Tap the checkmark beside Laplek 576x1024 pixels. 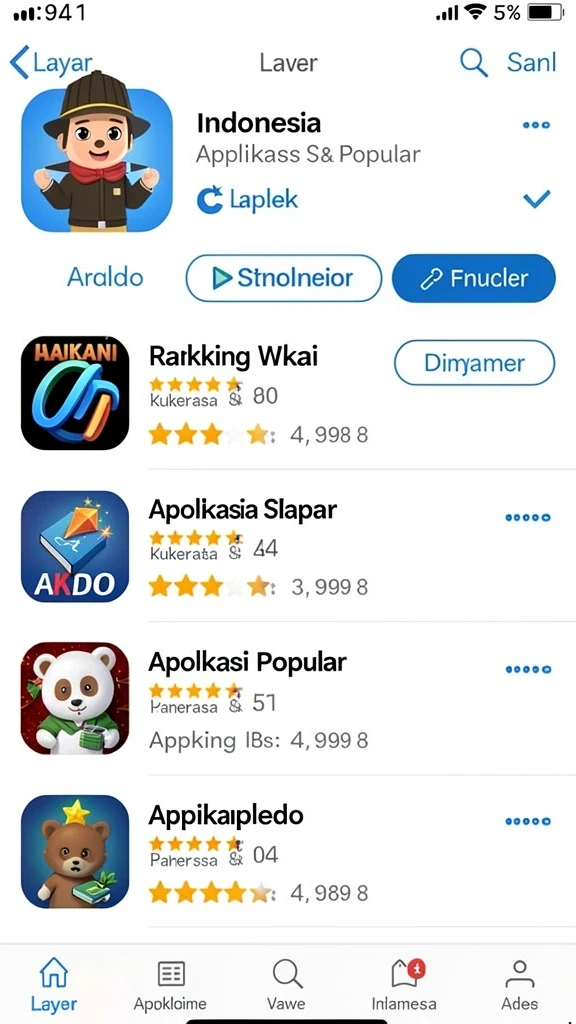[537, 199]
